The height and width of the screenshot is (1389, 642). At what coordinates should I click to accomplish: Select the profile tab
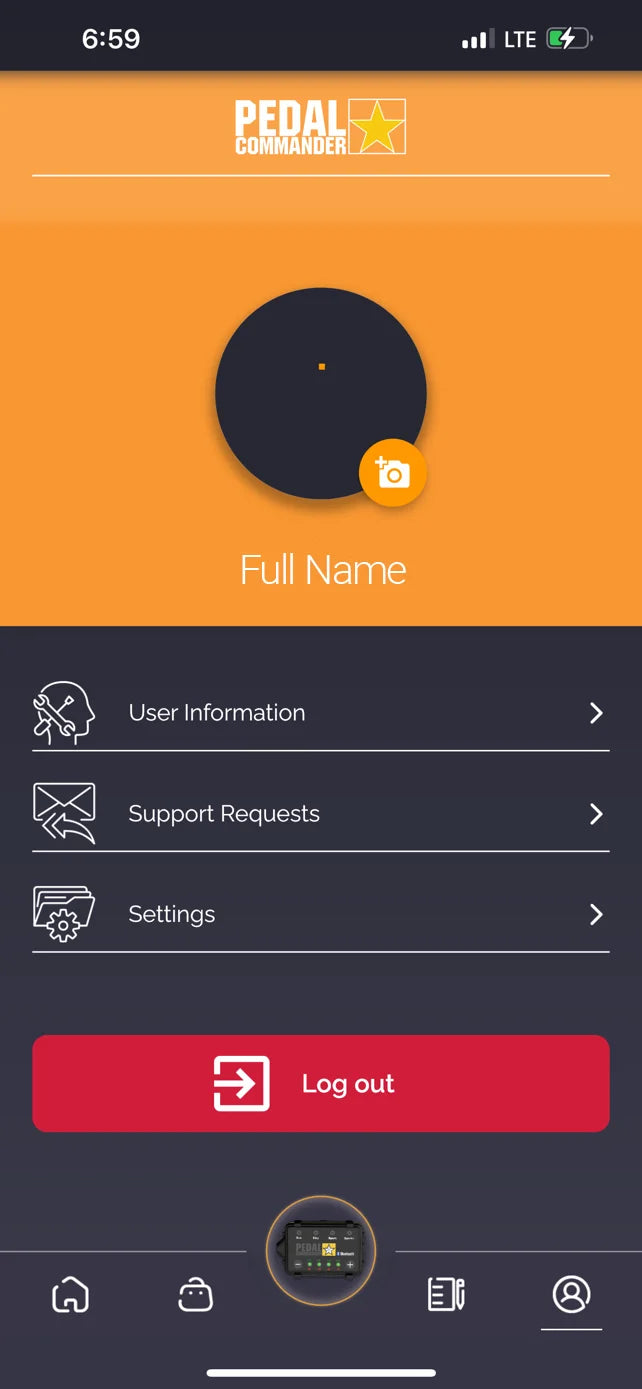571,1295
